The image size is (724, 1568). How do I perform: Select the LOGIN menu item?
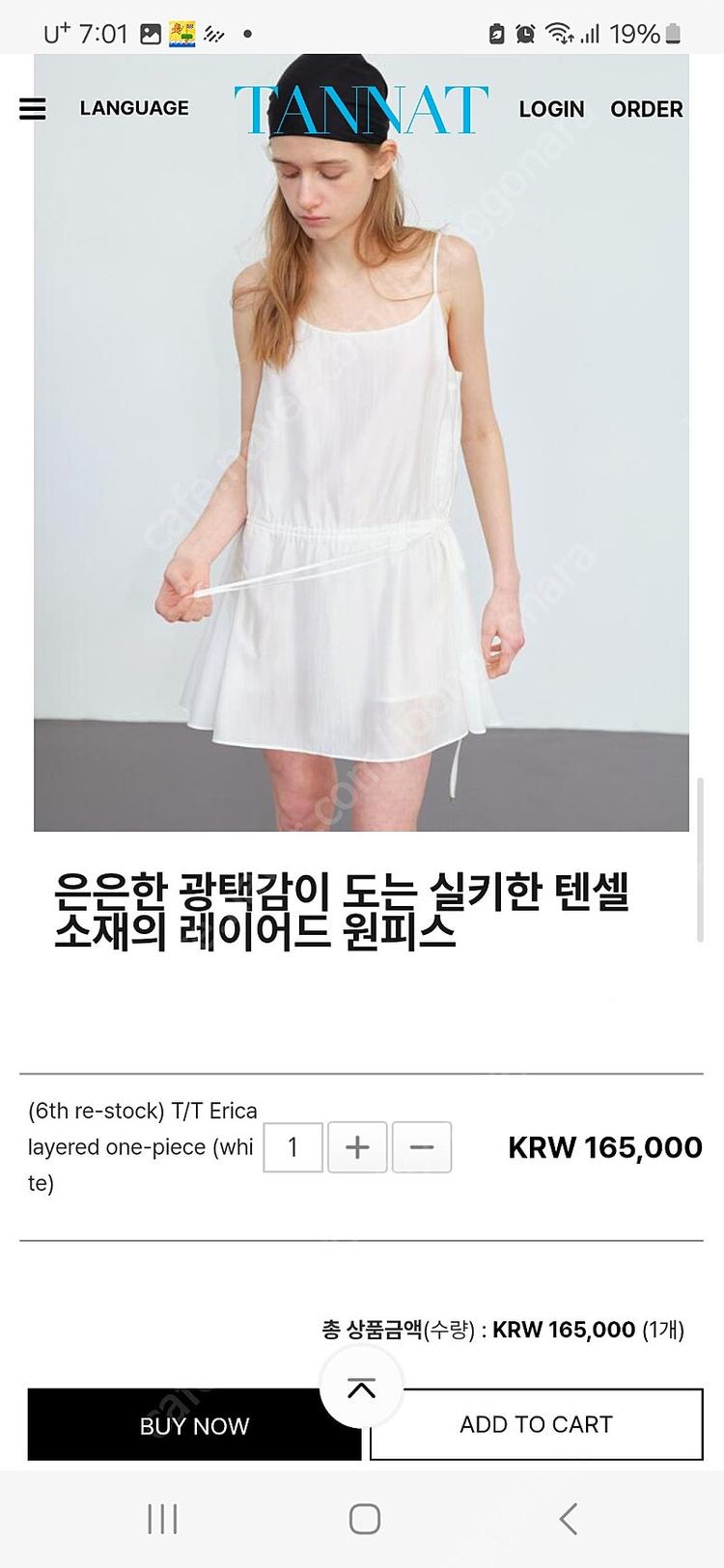pos(550,109)
